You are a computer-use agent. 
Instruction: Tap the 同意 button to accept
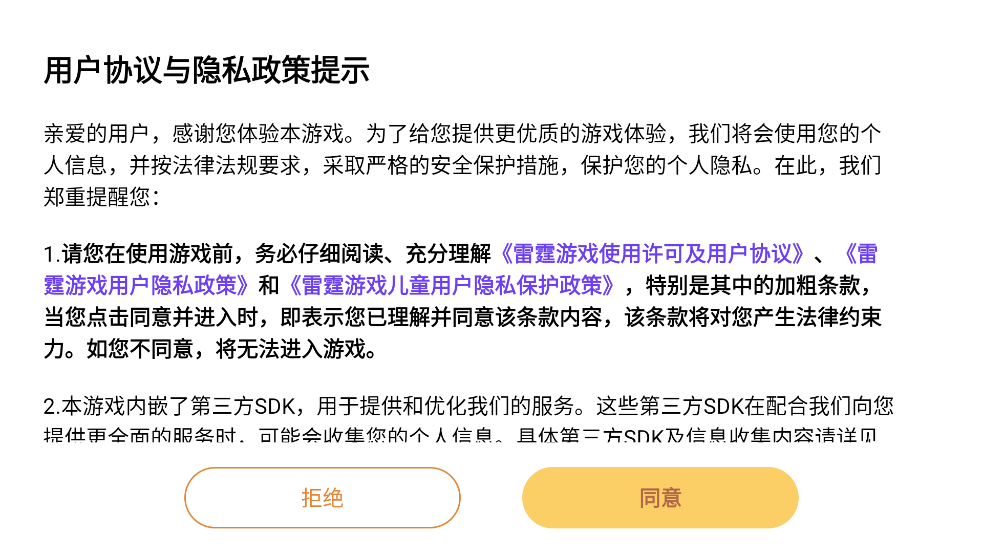click(660, 498)
